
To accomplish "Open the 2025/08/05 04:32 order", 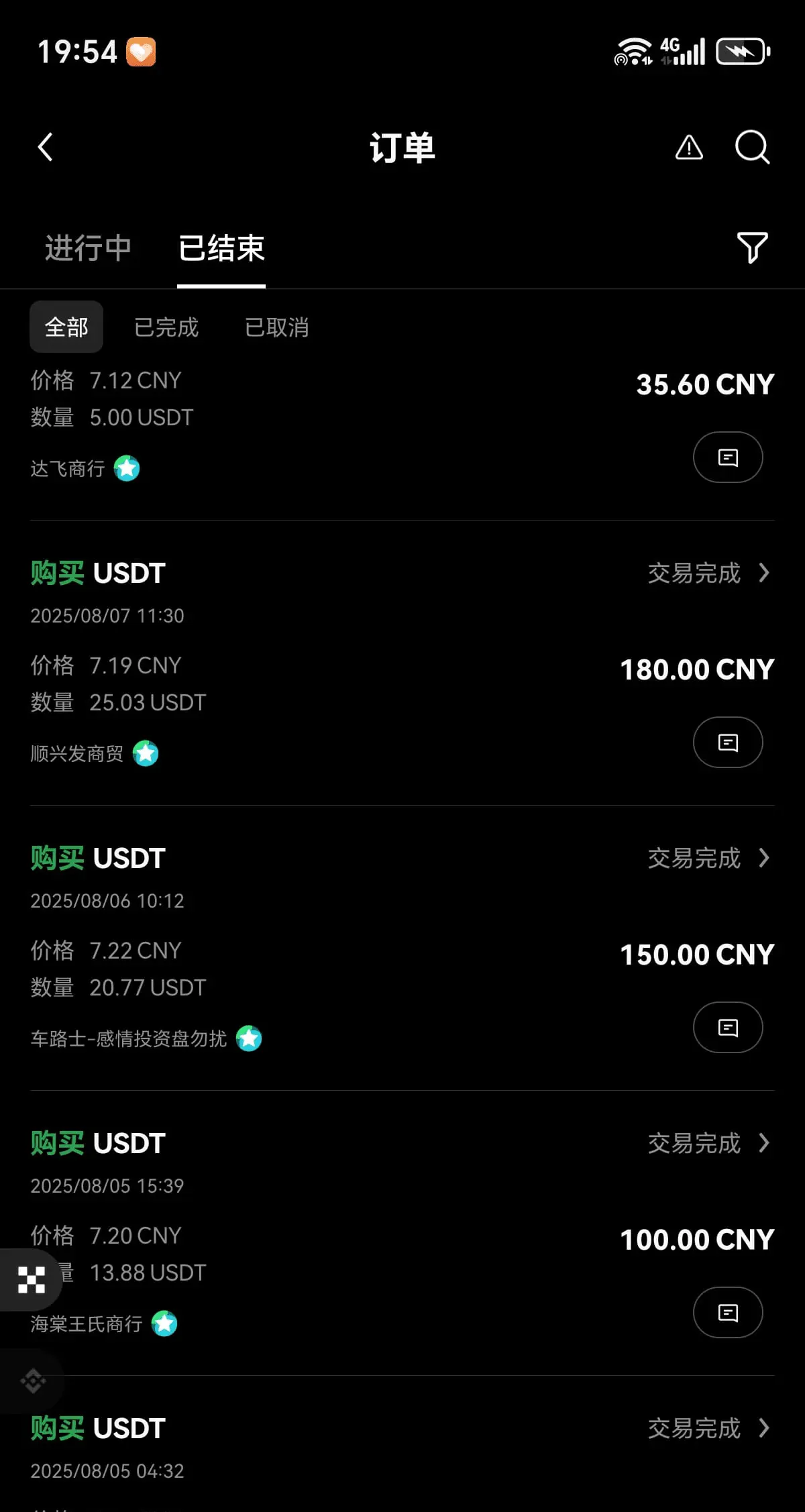I will pos(707,1429).
